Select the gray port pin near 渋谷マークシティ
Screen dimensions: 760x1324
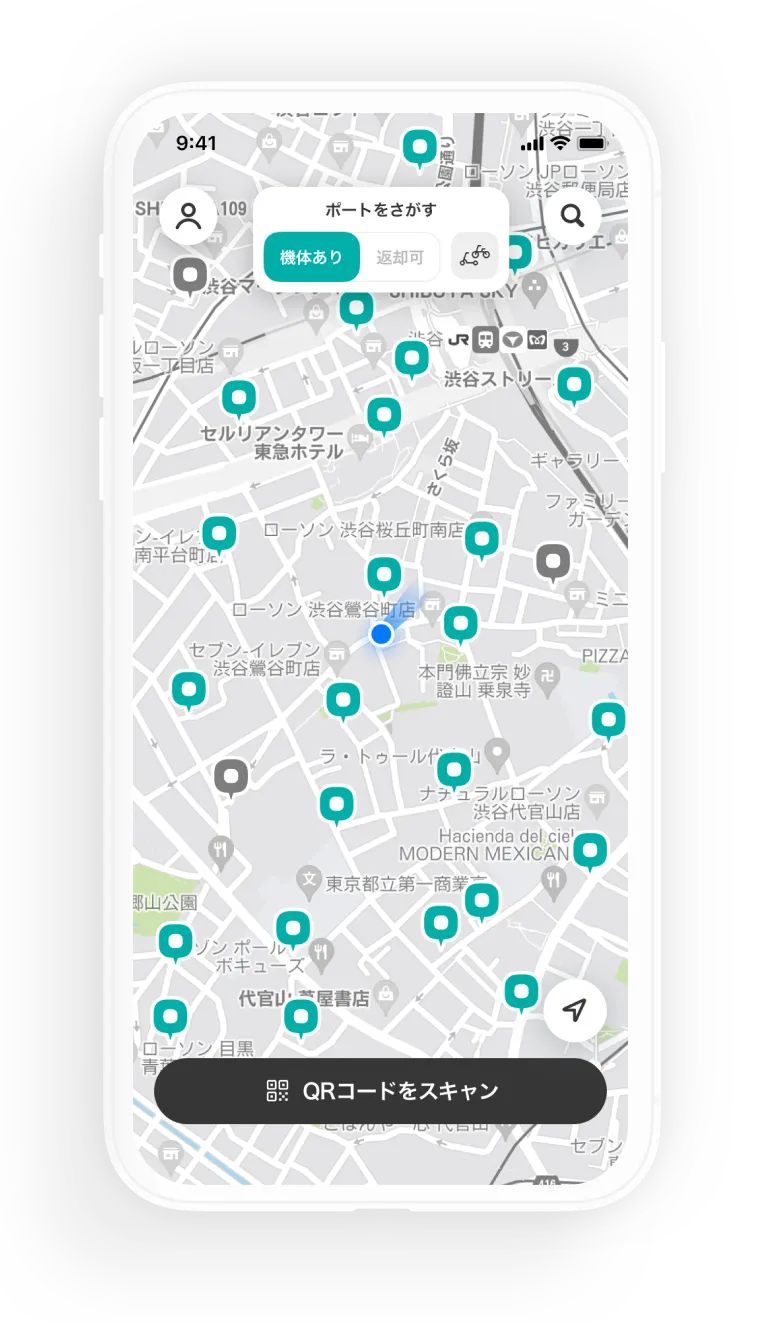[190, 274]
